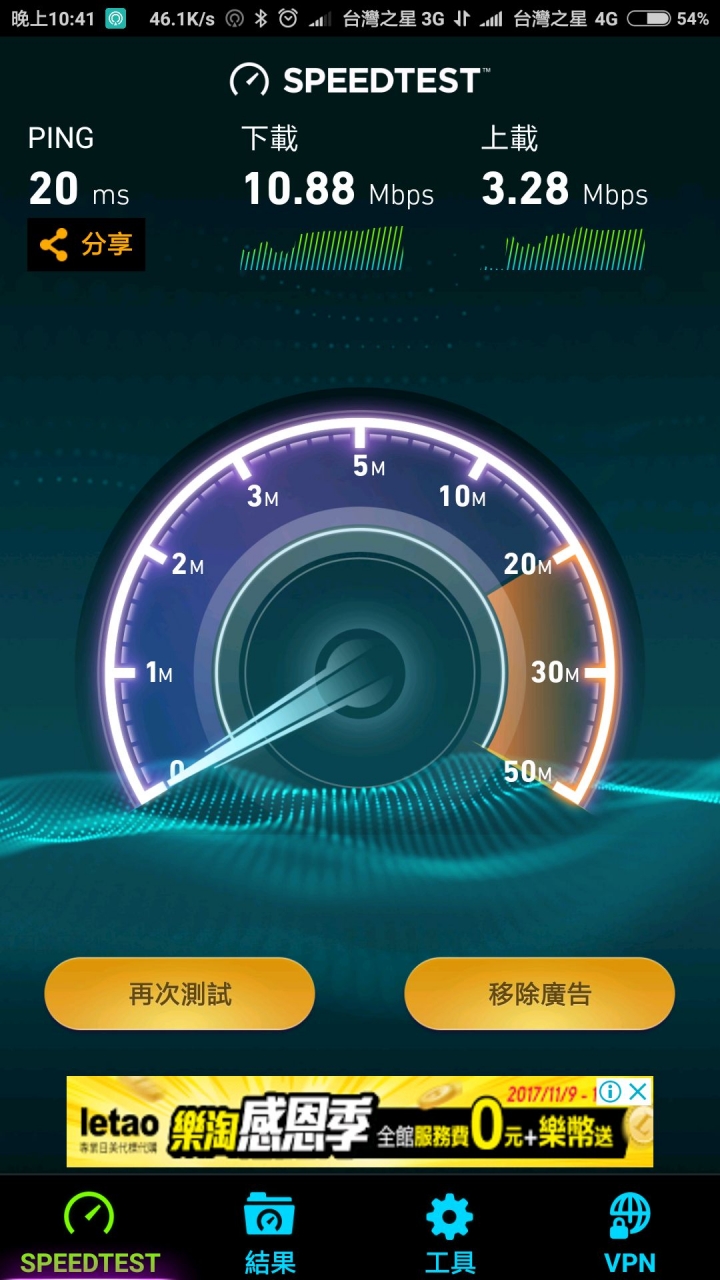Tap the 移除廣告 button
Screen dimensions: 720x1280
coord(540,994)
